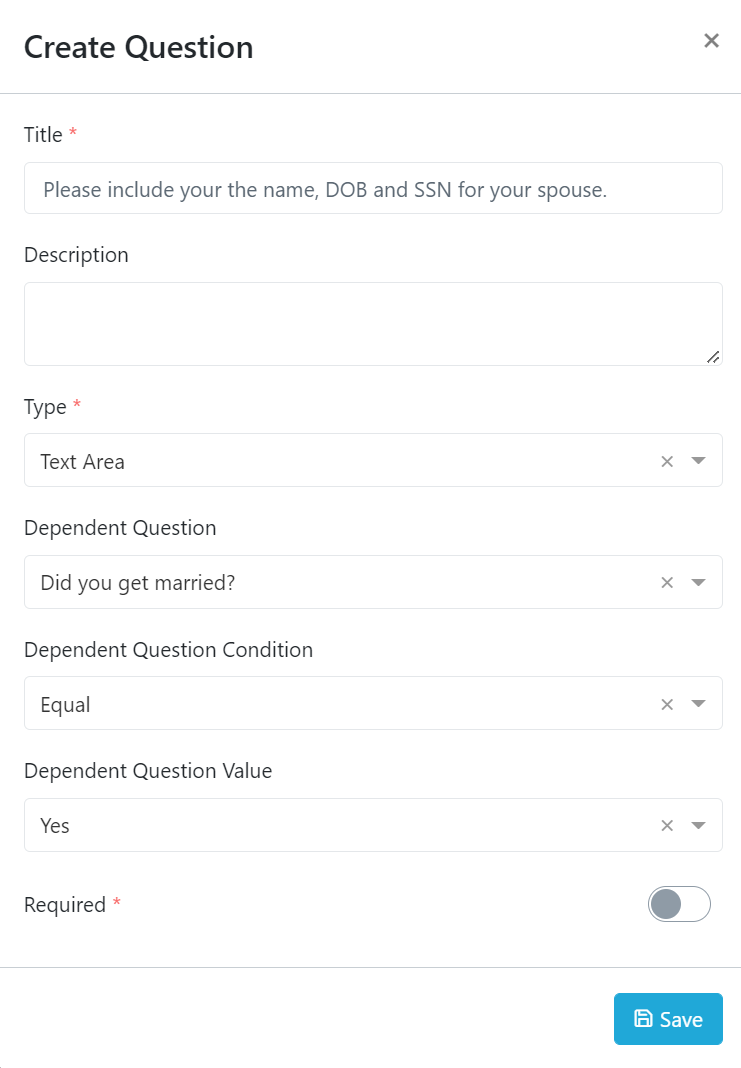Click the Description textarea resize handle

714,355
